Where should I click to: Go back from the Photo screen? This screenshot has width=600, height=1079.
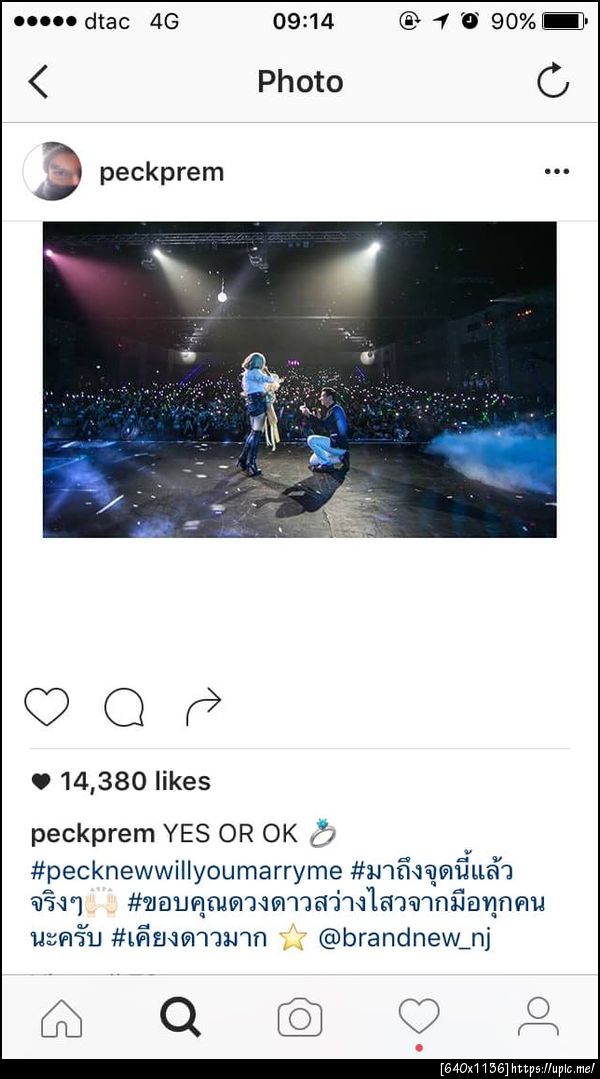tap(38, 81)
